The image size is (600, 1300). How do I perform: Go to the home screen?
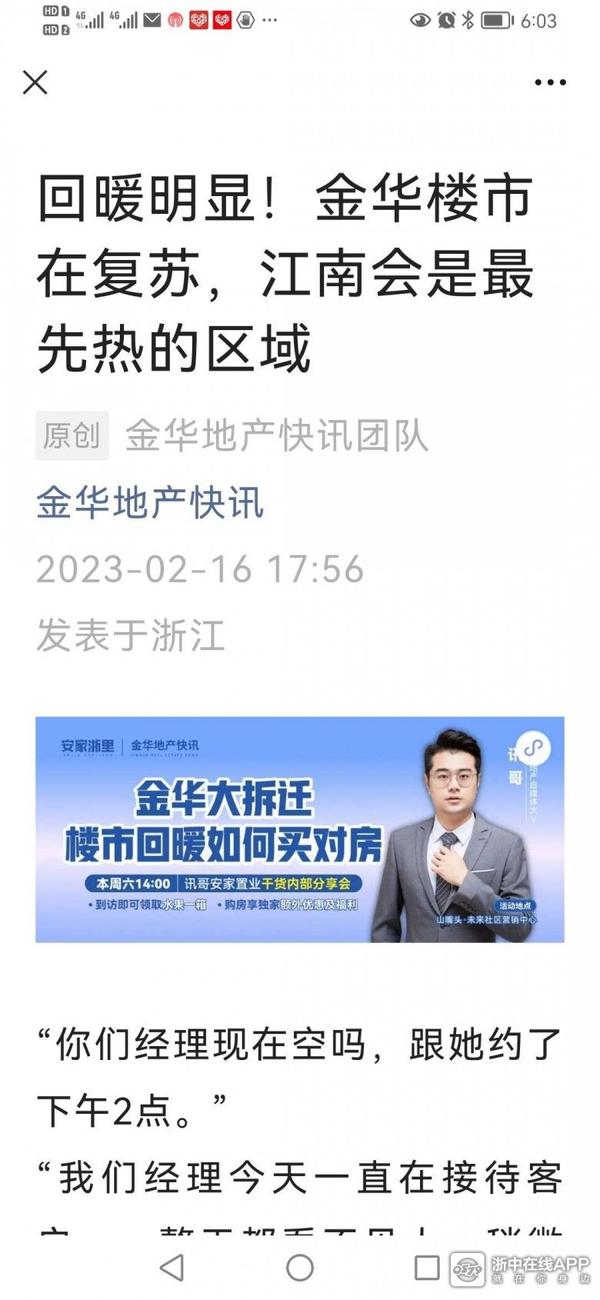click(300, 1267)
